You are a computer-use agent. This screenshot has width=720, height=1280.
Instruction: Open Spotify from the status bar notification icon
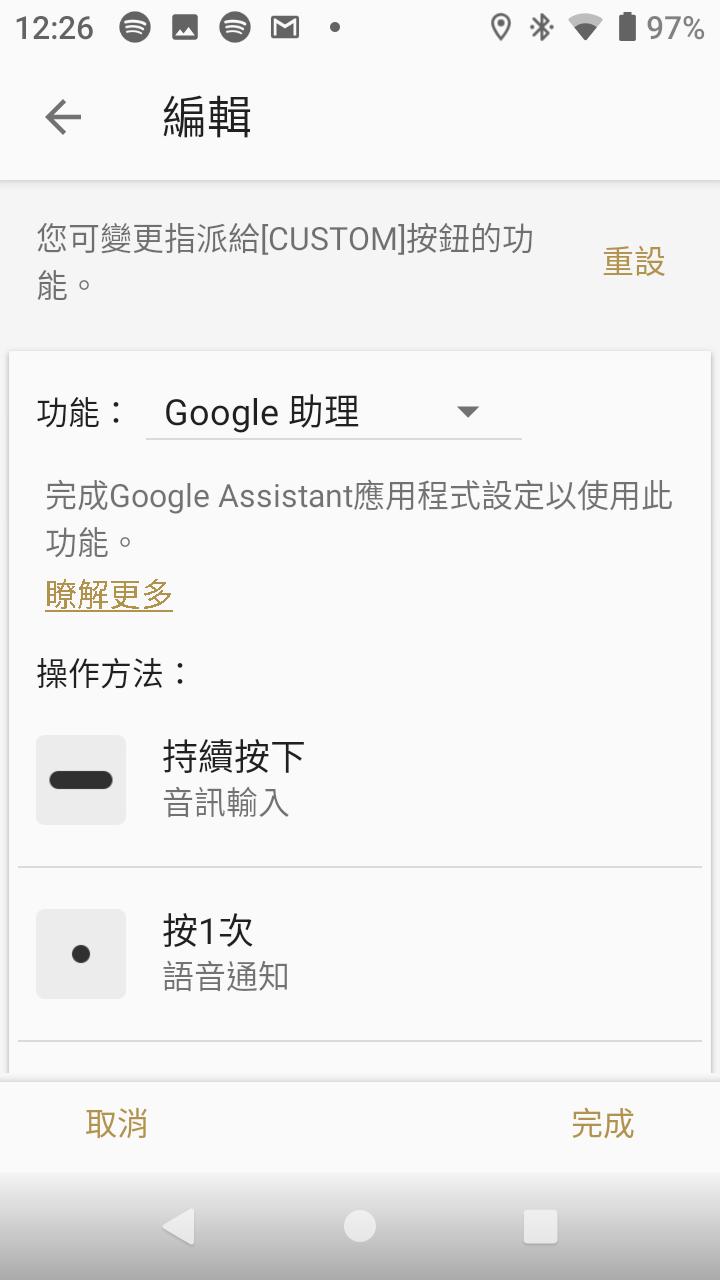[135, 27]
